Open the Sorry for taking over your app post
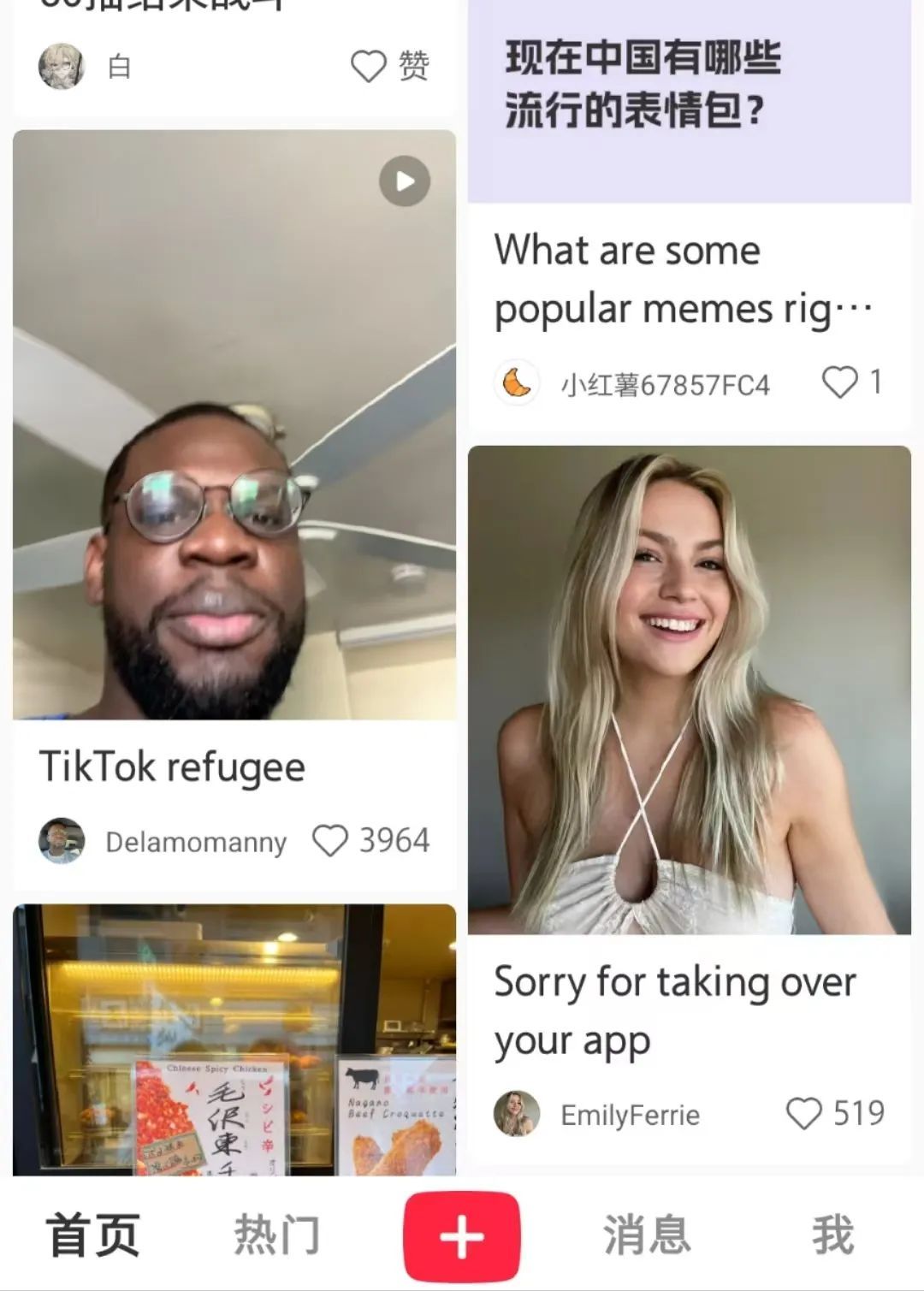 click(x=689, y=690)
